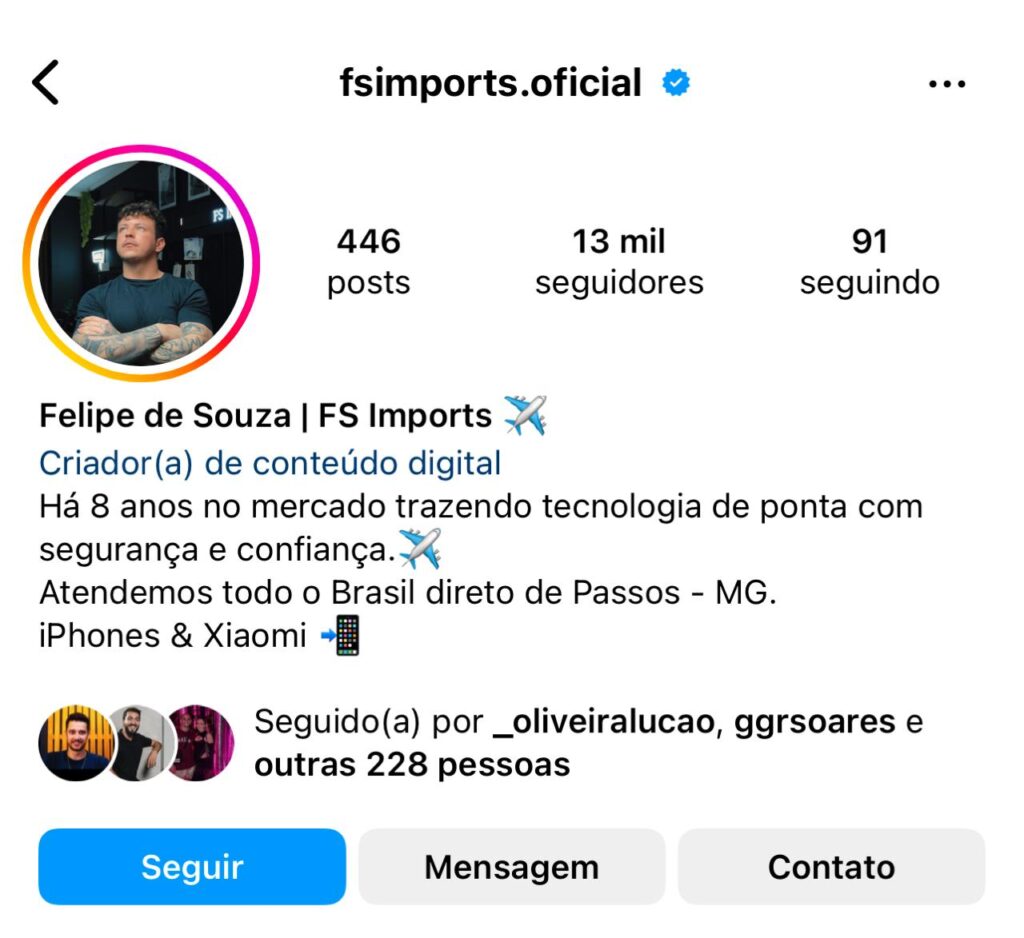1024x938 pixels.
Task: View outras 228 pessoas followers
Action: click(x=412, y=765)
